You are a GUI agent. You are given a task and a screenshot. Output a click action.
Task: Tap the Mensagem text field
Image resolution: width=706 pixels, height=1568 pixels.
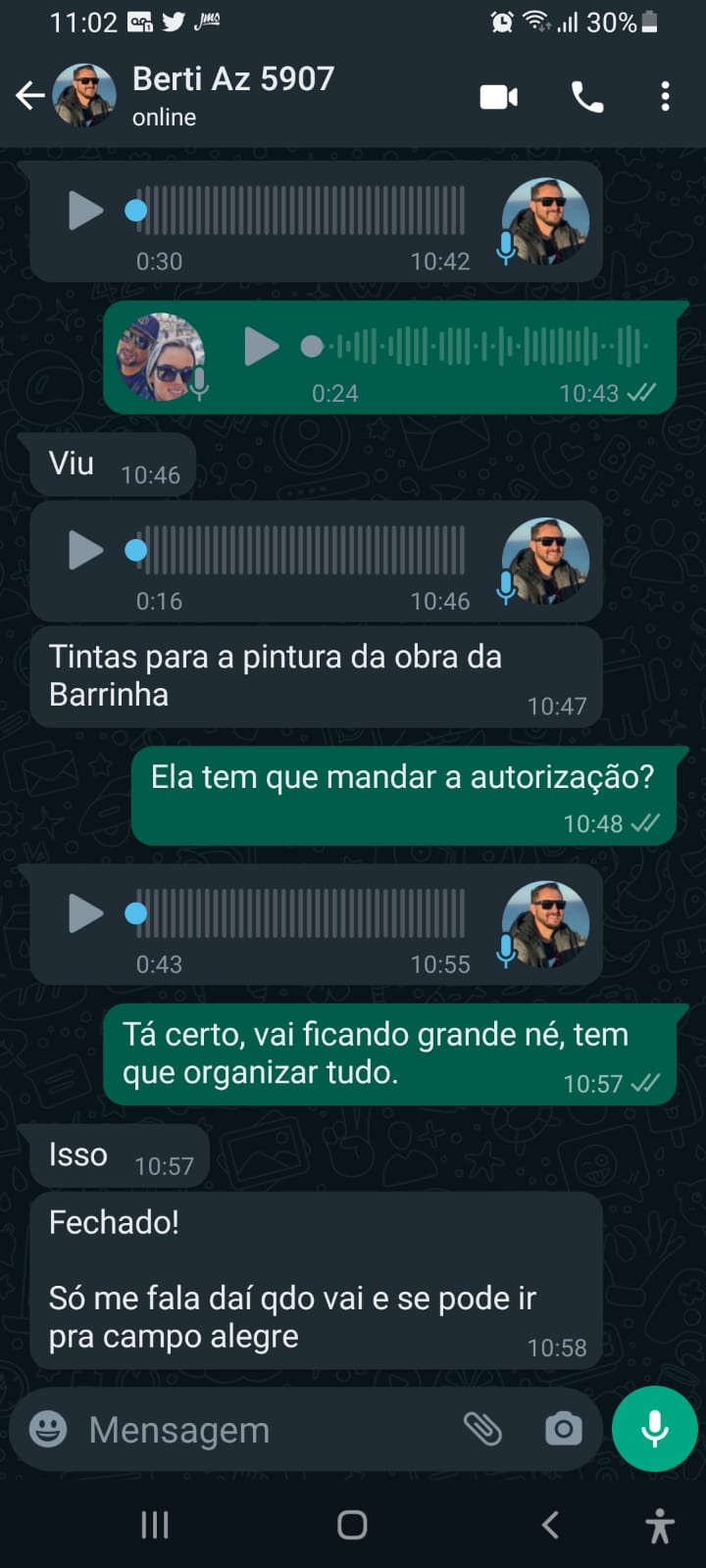pos(265,1430)
